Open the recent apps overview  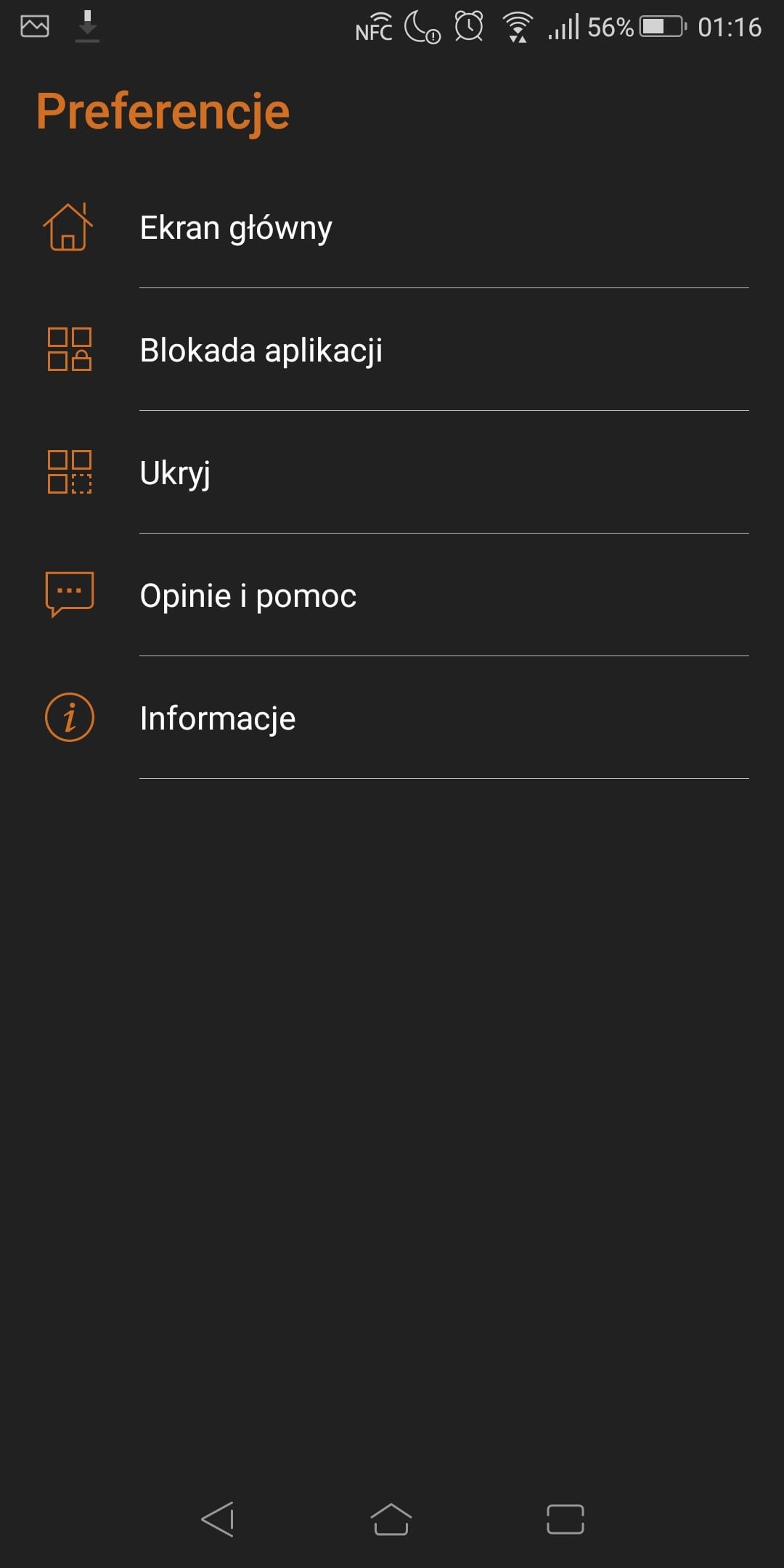[x=565, y=1519]
